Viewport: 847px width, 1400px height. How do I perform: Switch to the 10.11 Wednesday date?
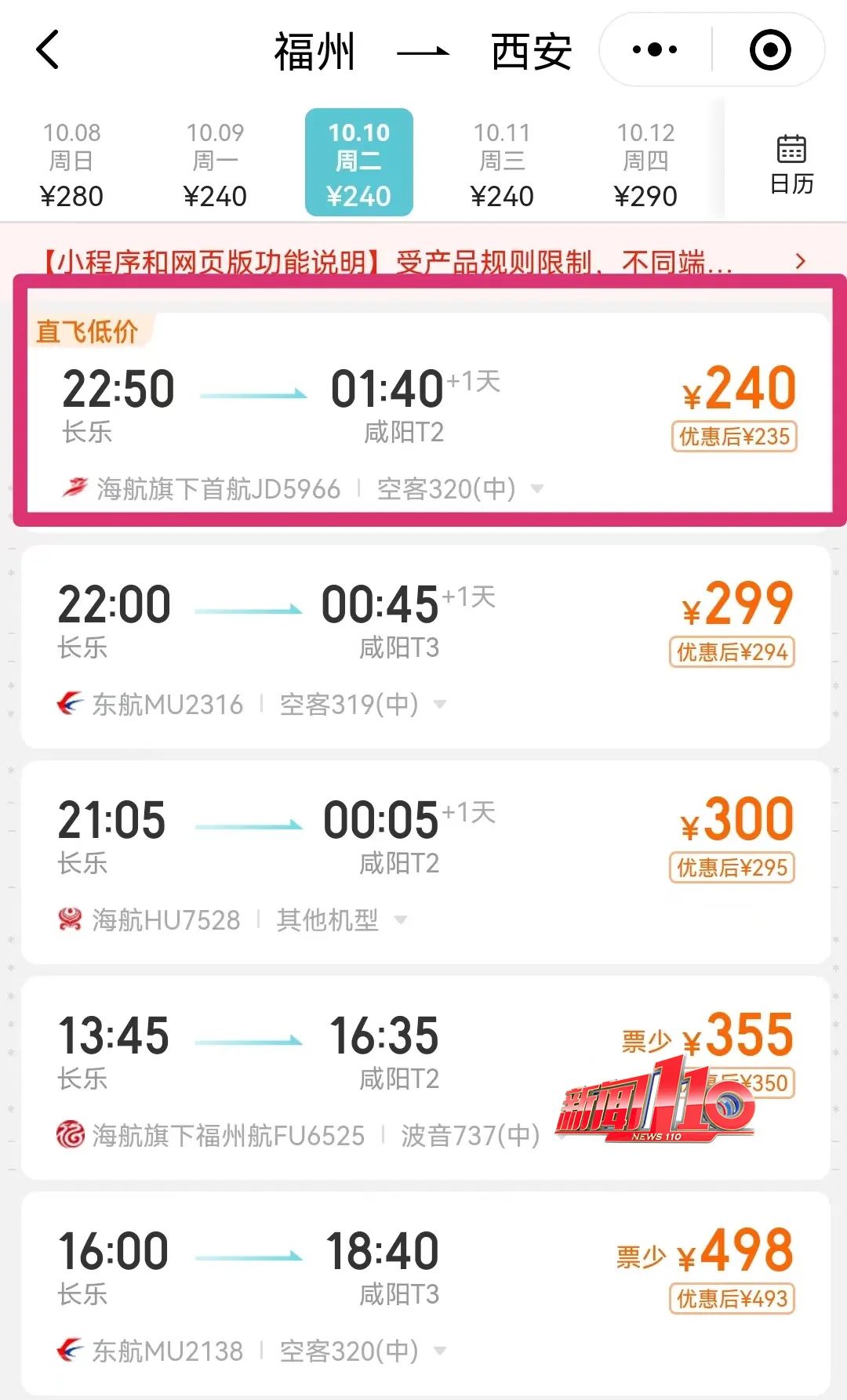click(x=502, y=163)
